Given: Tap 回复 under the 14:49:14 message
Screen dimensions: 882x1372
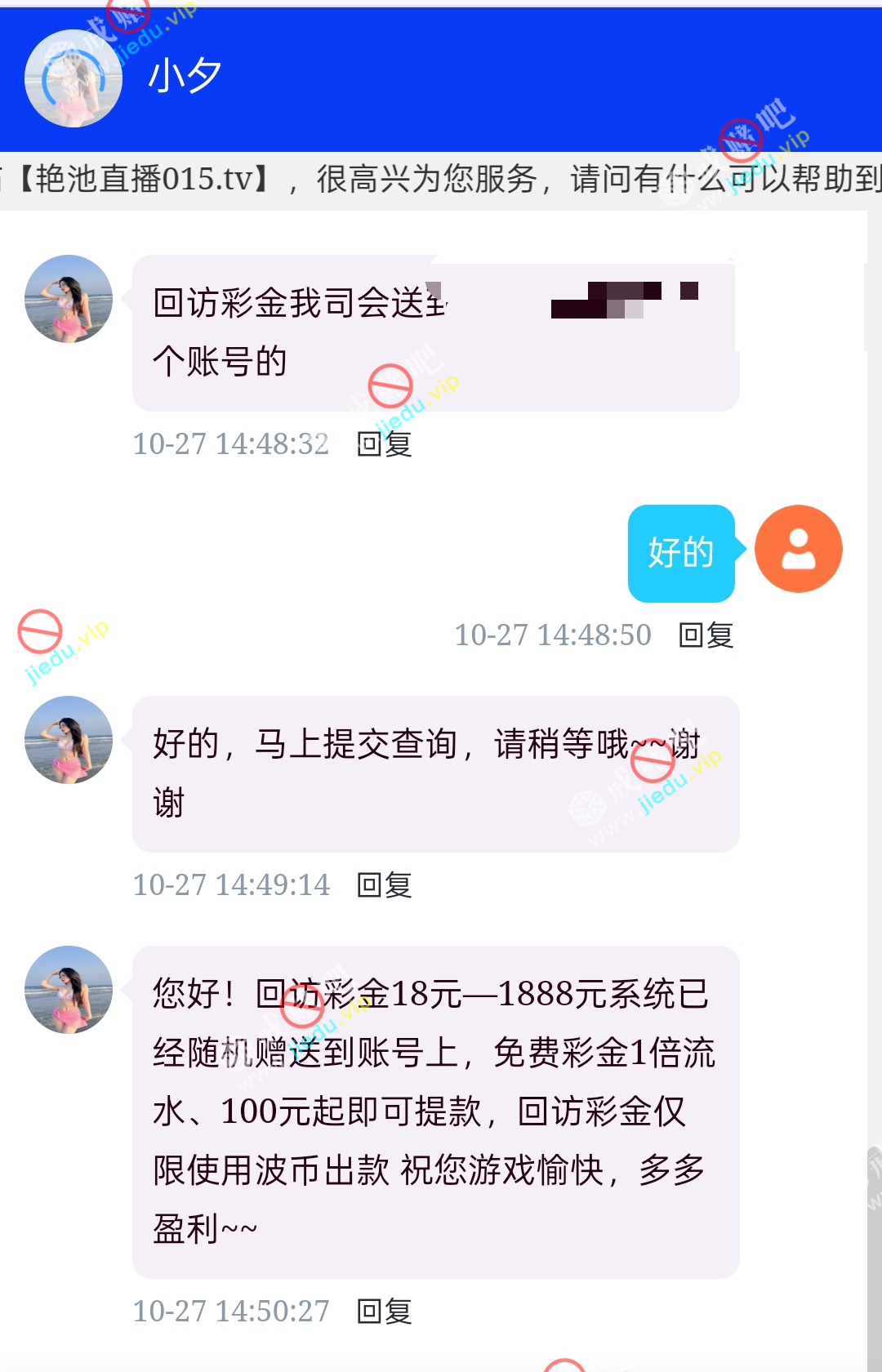Looking at the screenshot, I should click(385, 885).
